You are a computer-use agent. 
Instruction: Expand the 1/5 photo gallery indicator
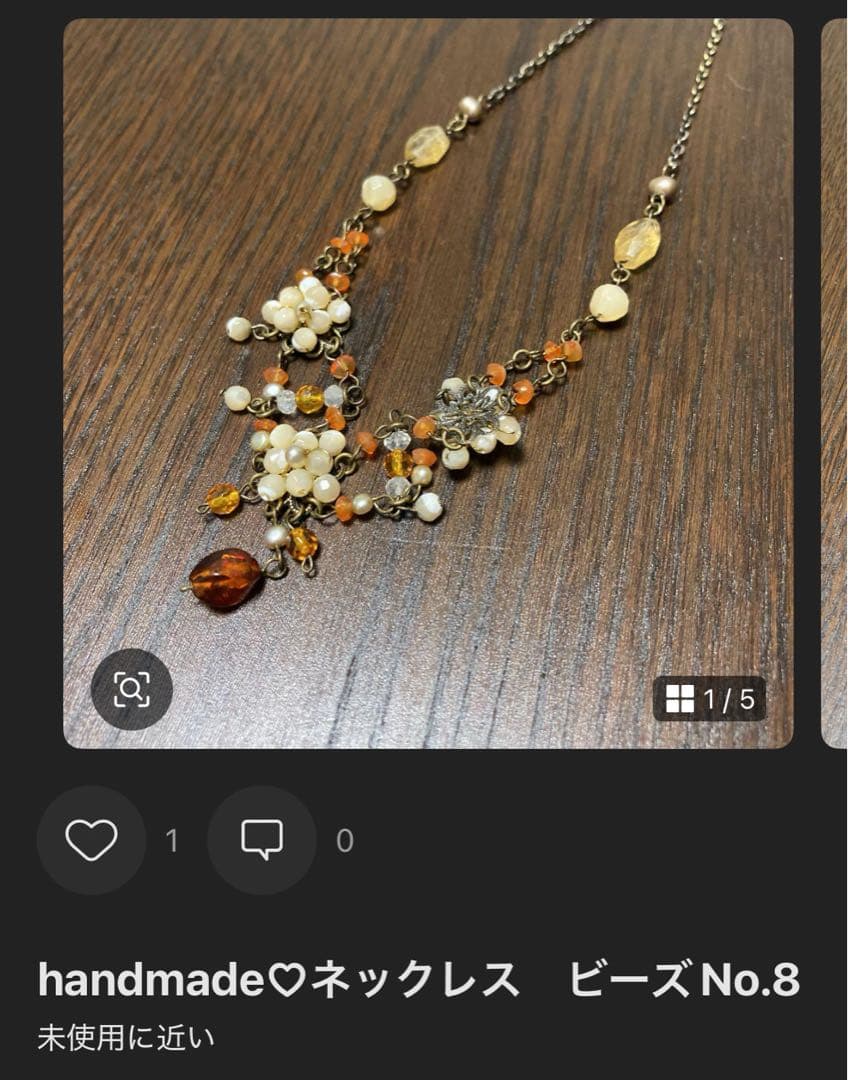point(712,700)
